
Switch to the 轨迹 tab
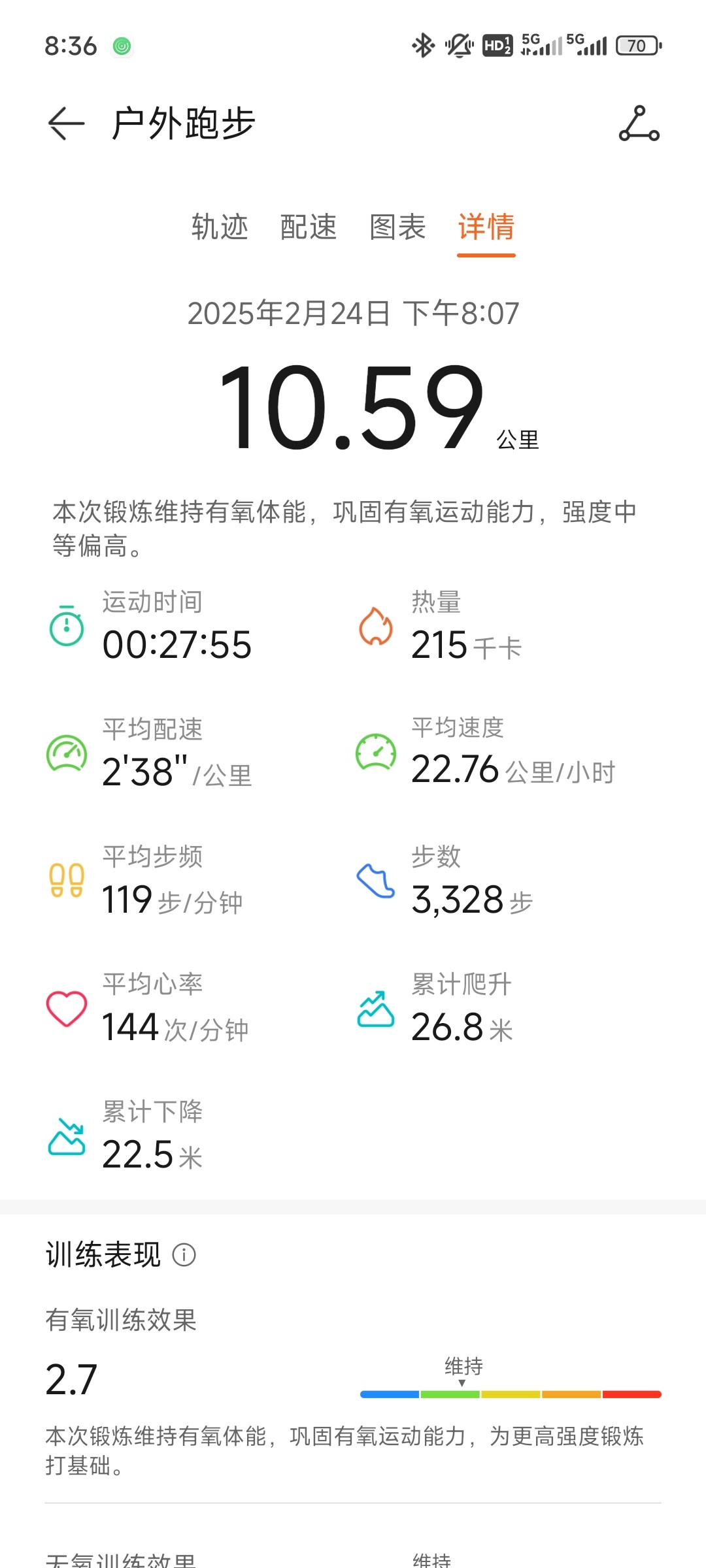point(220,227)
